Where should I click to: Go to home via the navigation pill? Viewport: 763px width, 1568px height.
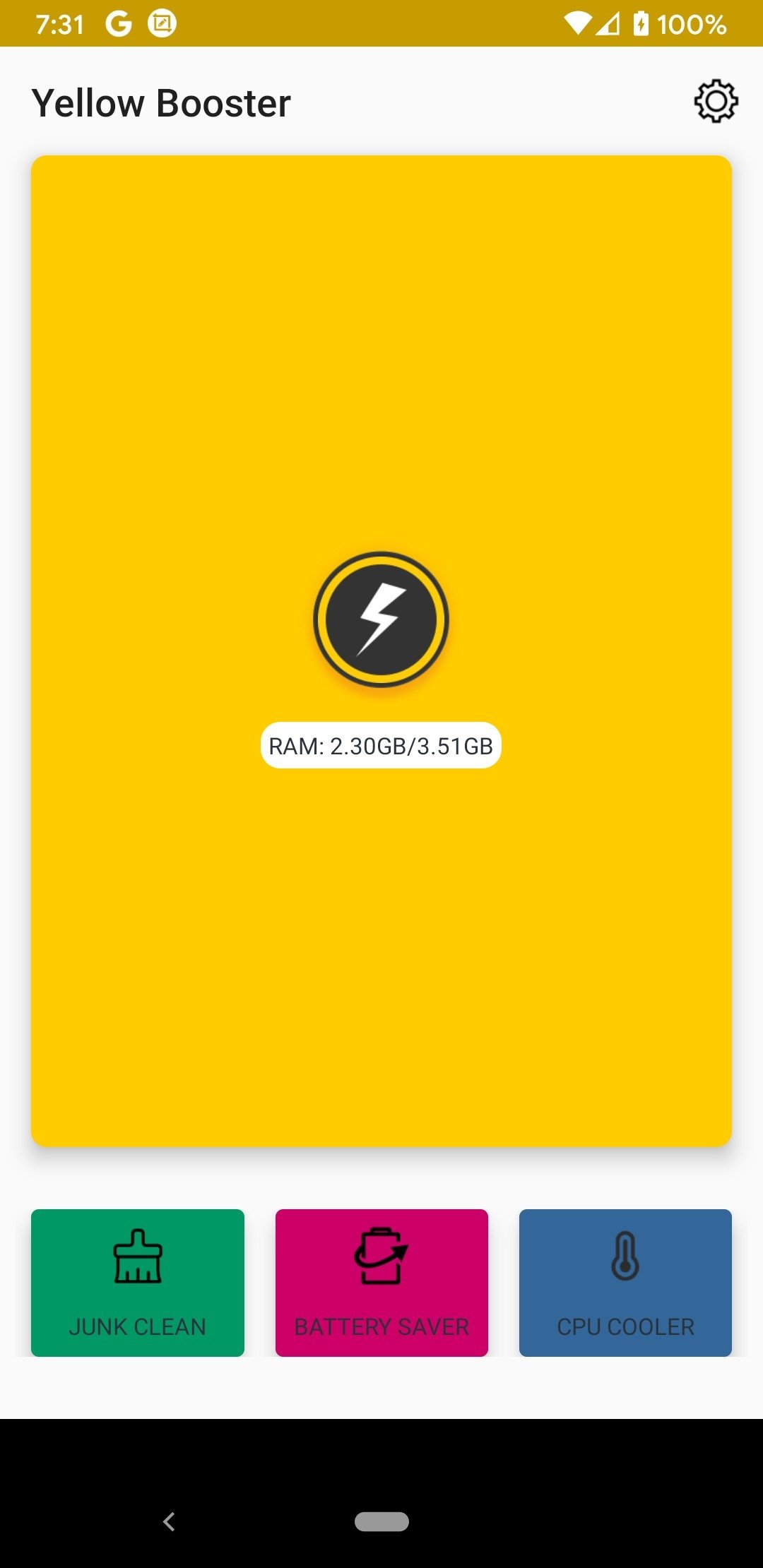[x=381, y=1521]
